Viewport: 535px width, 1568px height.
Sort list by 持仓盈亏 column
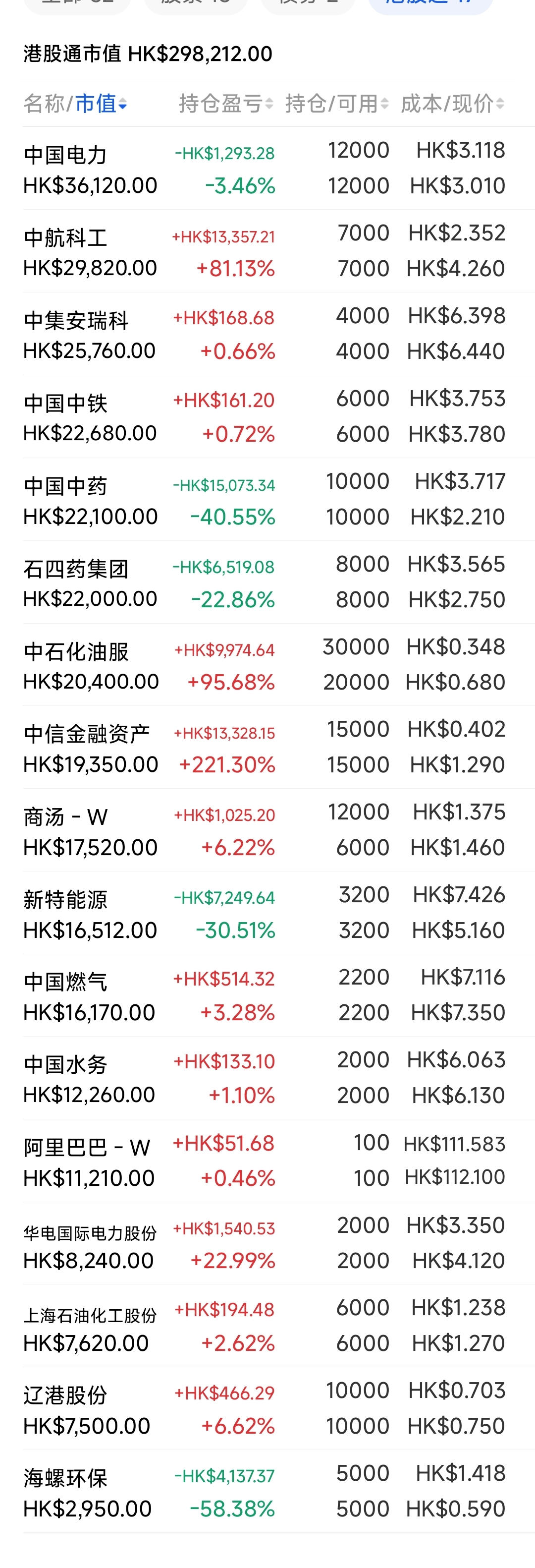point(225,104)
